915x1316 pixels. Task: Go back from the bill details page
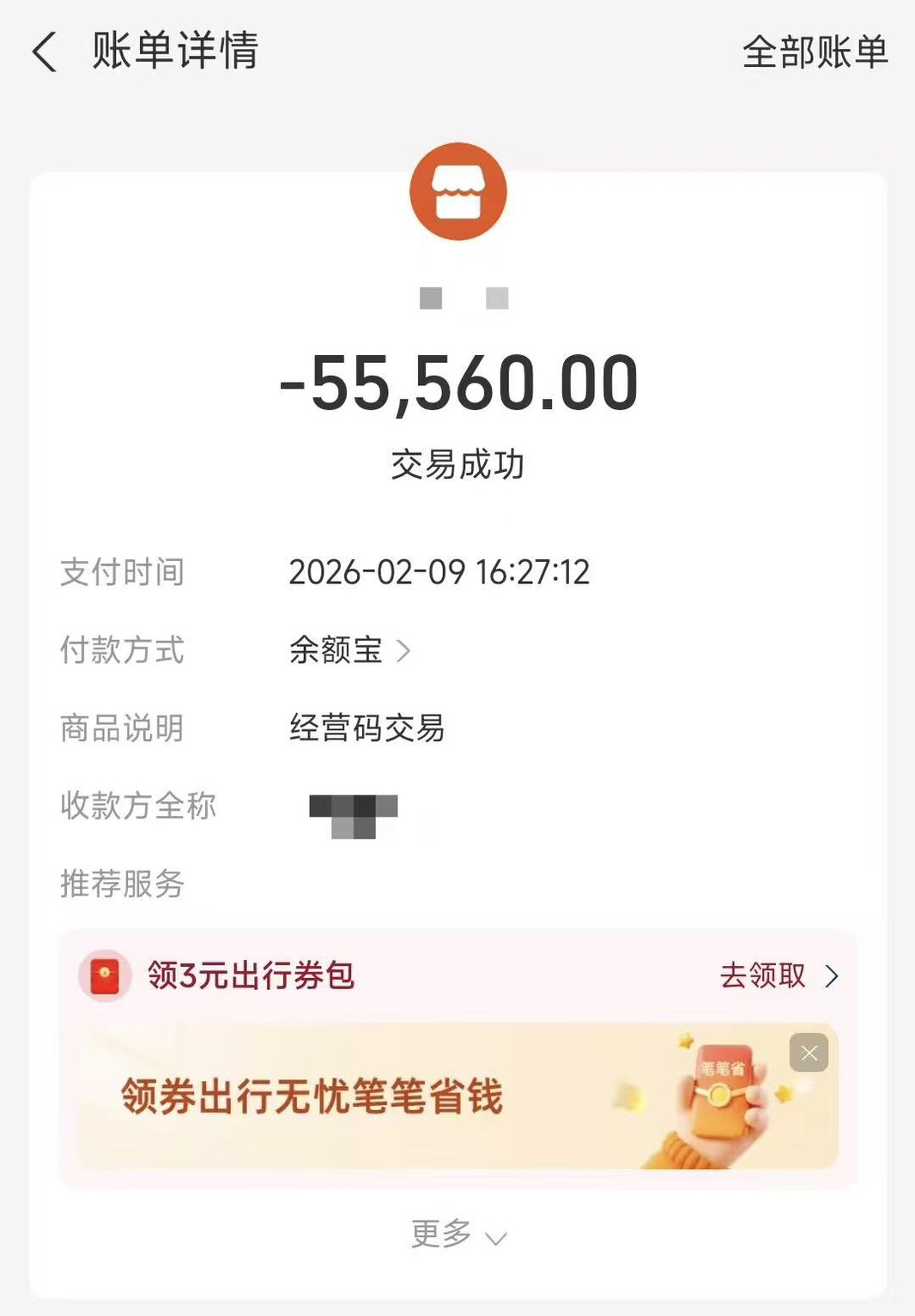pyautogui.click(x=45, y=51)
